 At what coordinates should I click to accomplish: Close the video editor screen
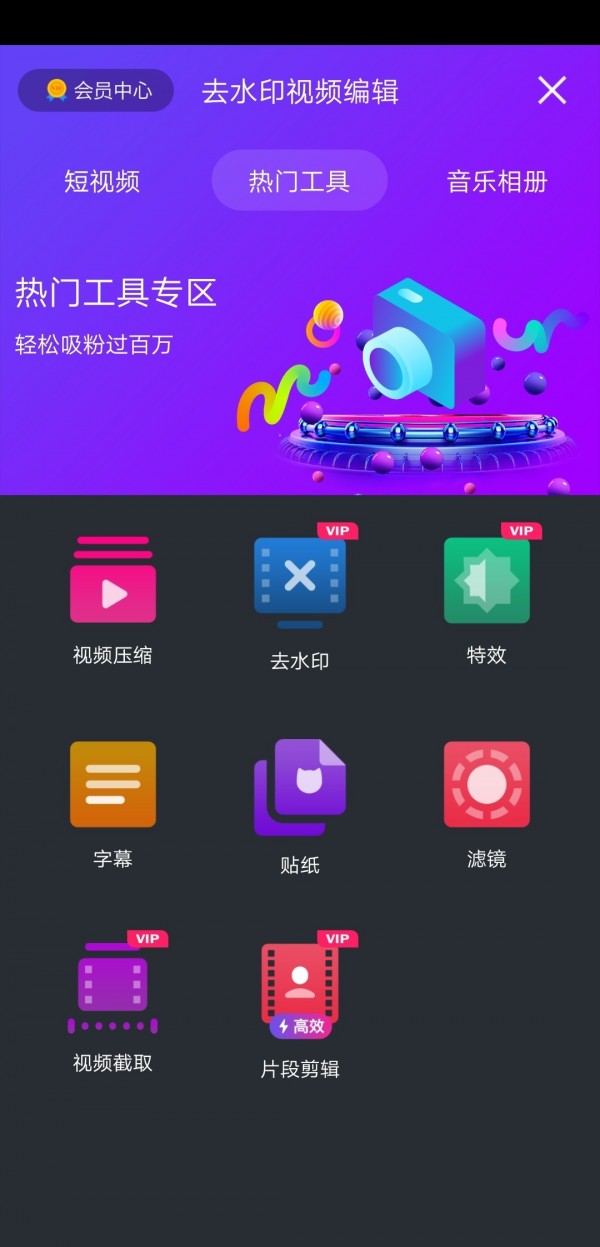pos(552,90)
